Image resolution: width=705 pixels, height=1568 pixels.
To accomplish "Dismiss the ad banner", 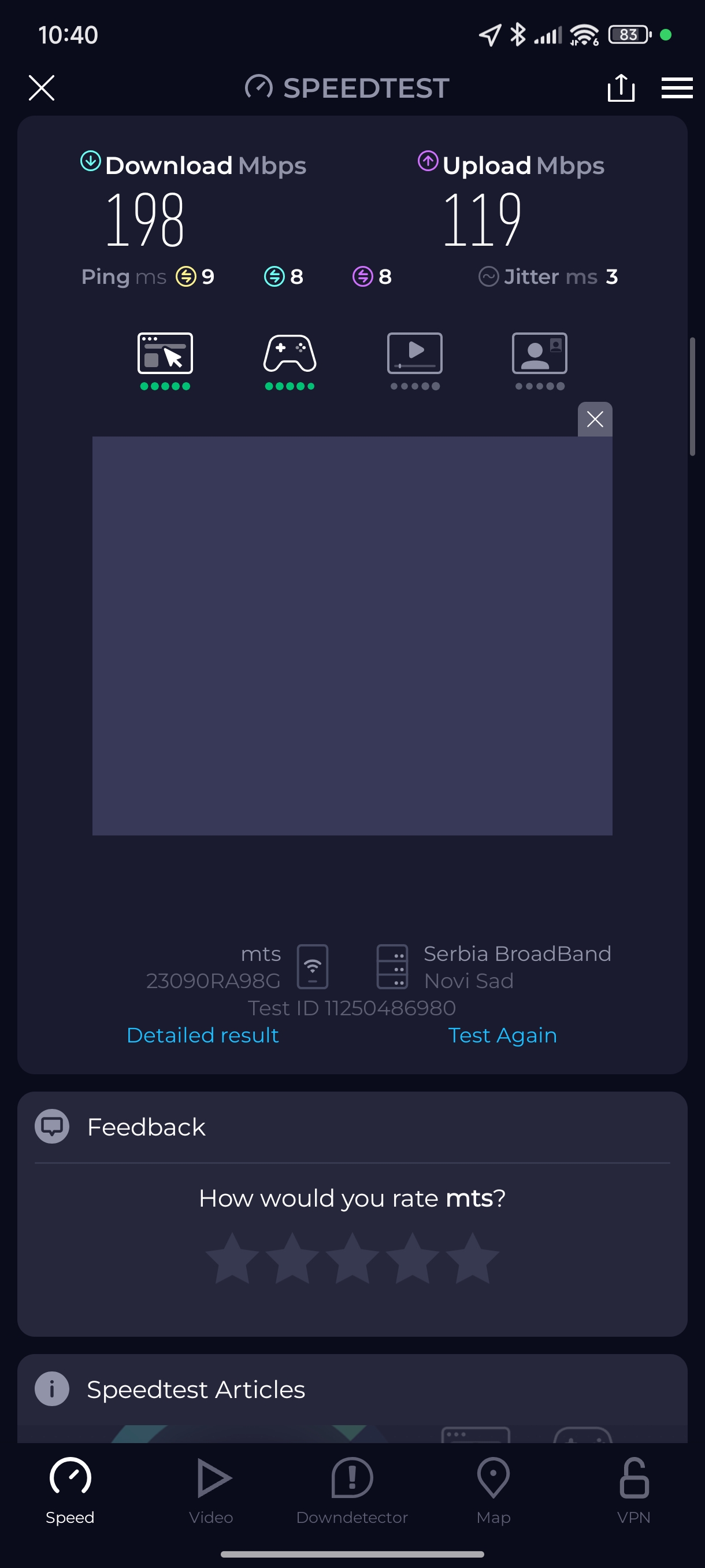I will click(594, 419).
